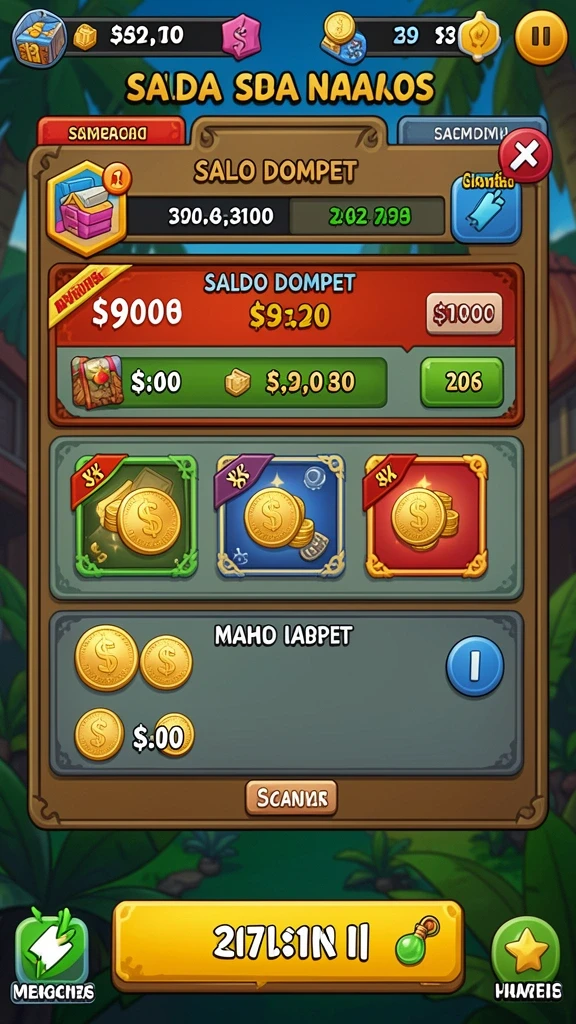576x1024 pixels.
Task: Open the blue info button
Action: (475, 665)
